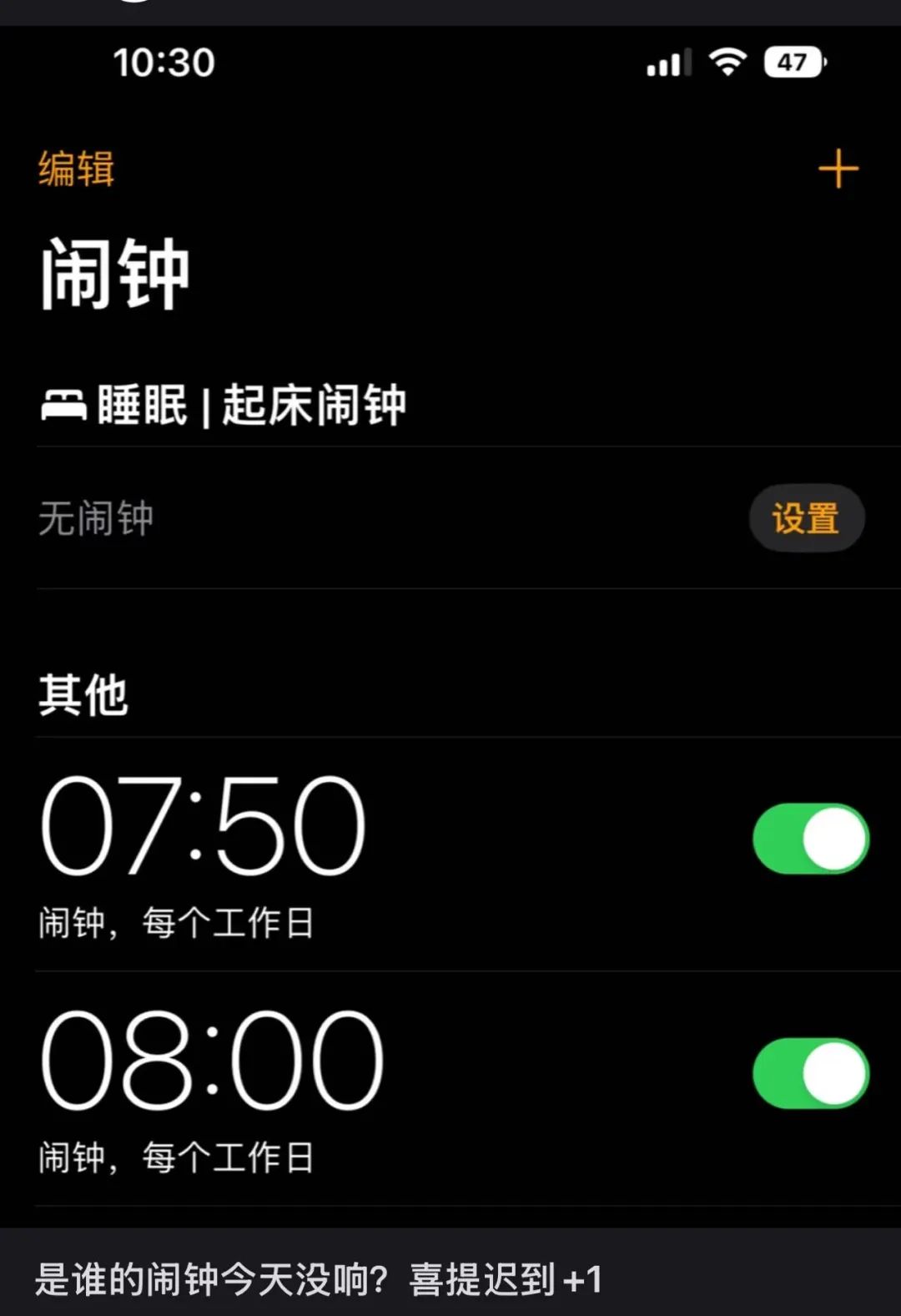
Task: Add a new alarm with the plus icon
Action: [838, 169]
